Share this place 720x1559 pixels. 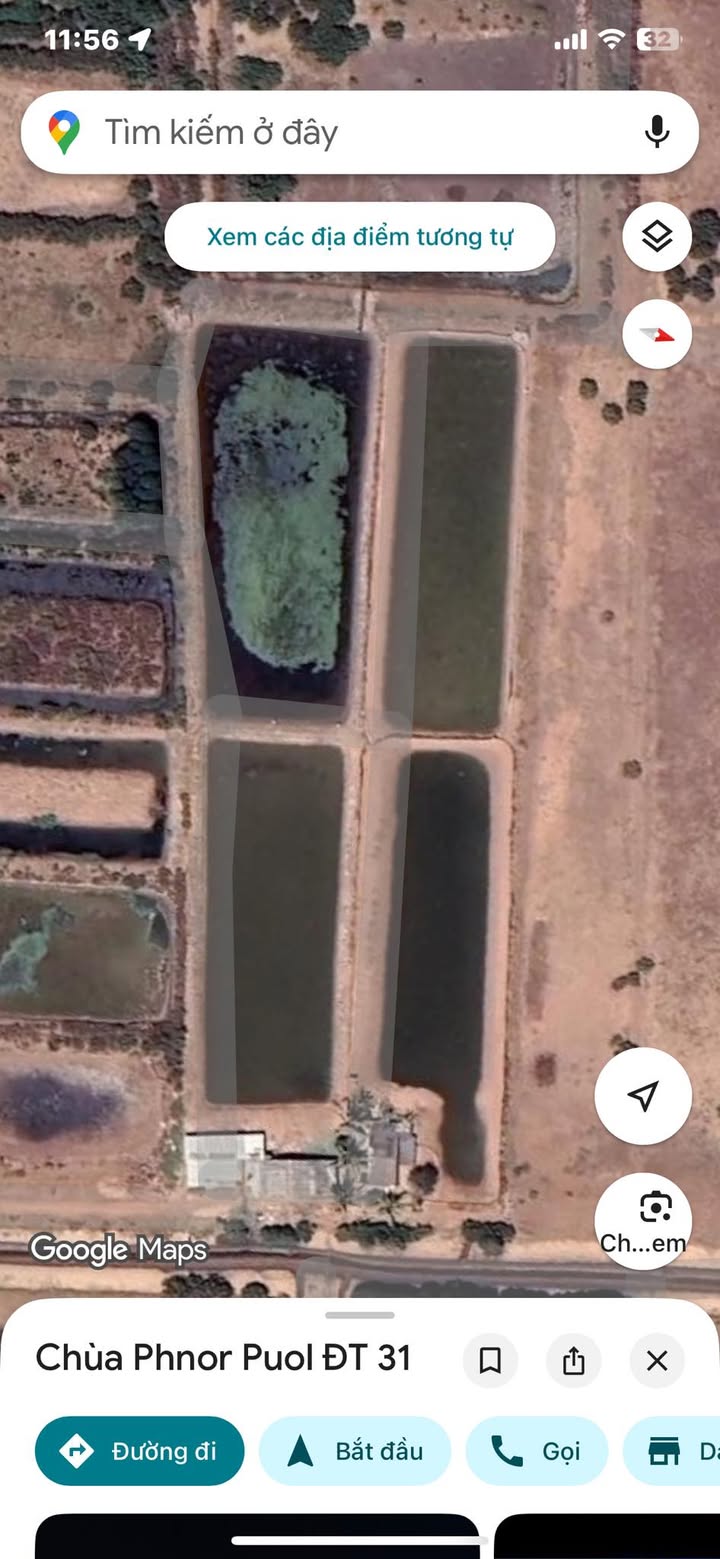point(573,1361)
